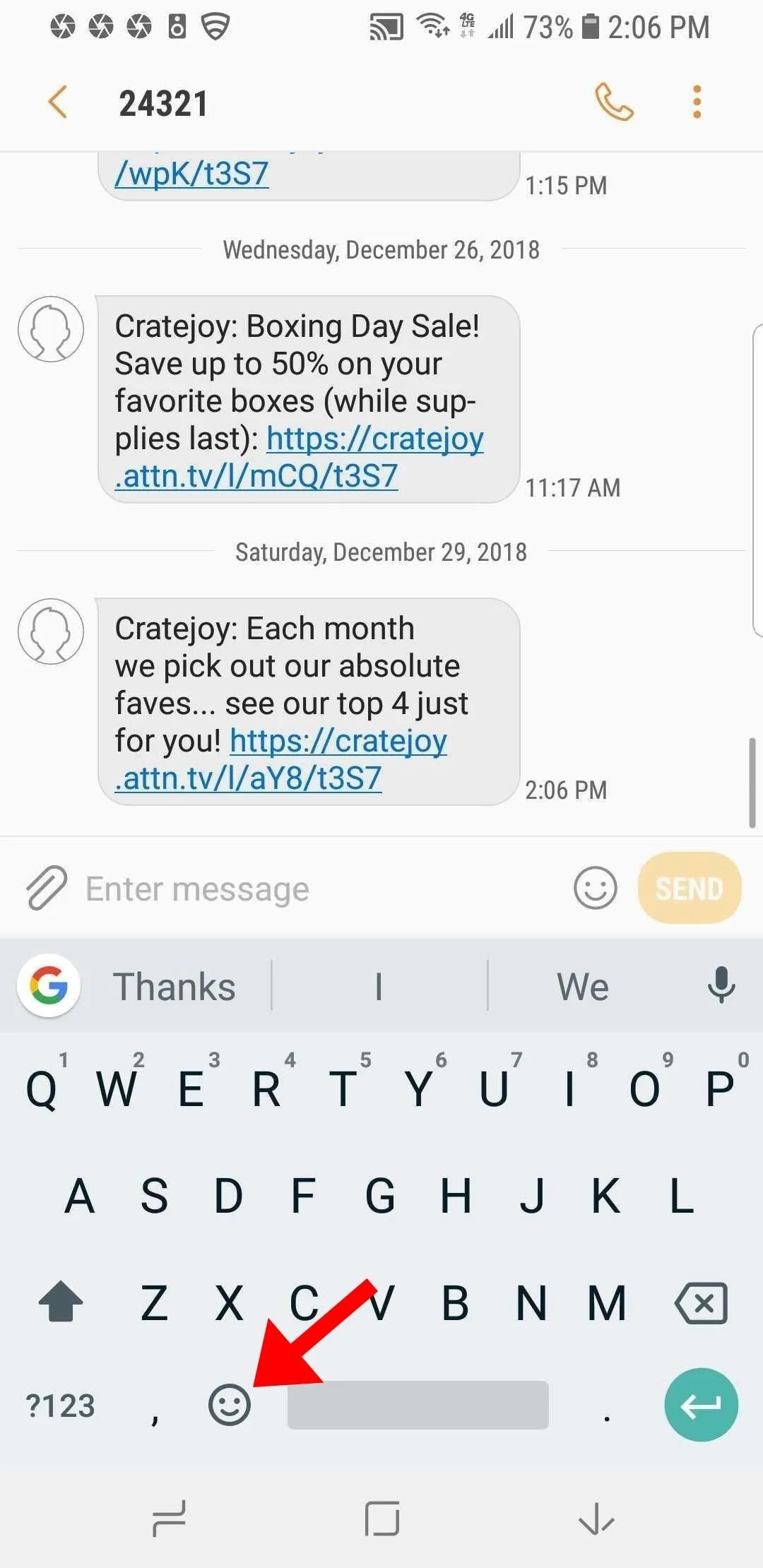Image resolution: width=763 pixels, height=1568 pixels.
Task: Open Google search from the keyboard
Action: (49, 985)
